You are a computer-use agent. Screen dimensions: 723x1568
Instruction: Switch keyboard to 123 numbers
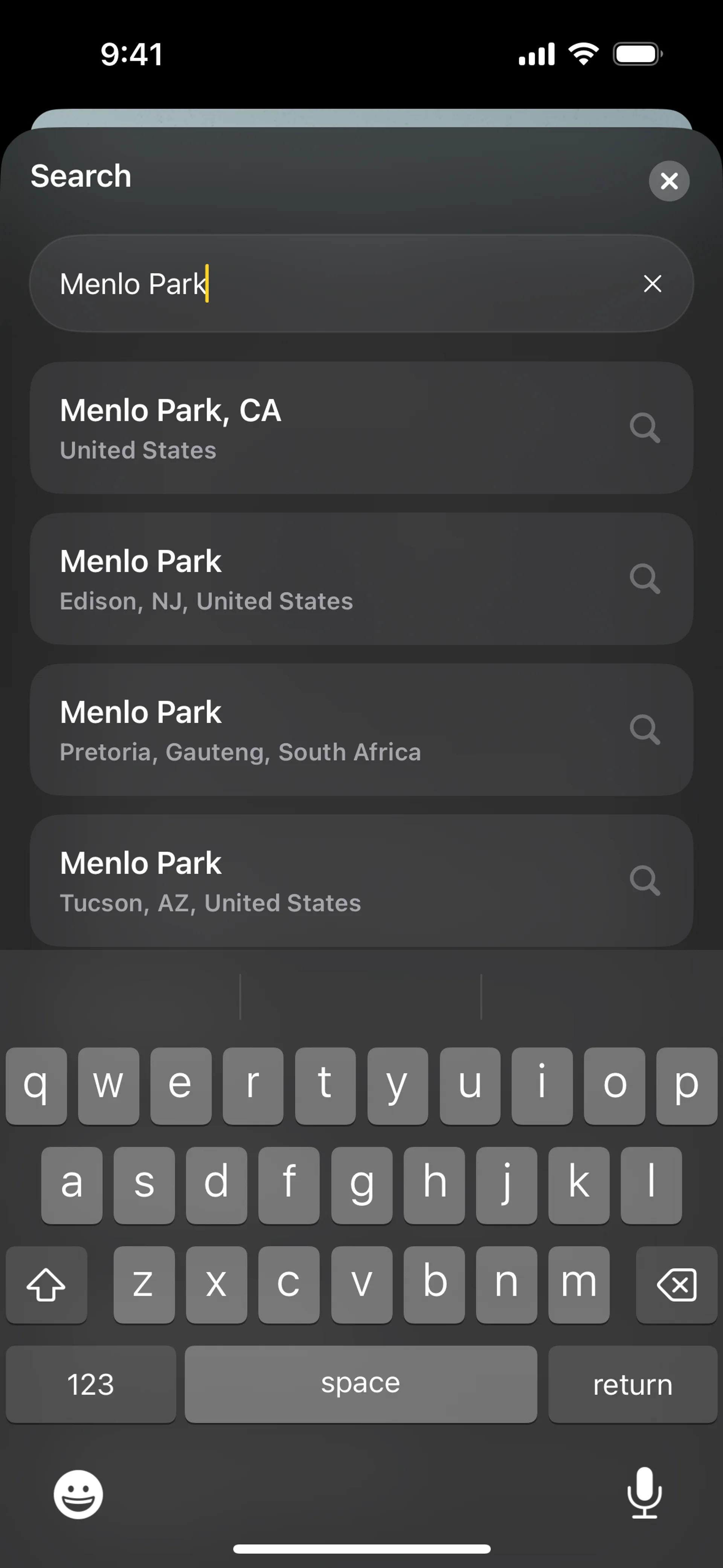[91, 1385]
